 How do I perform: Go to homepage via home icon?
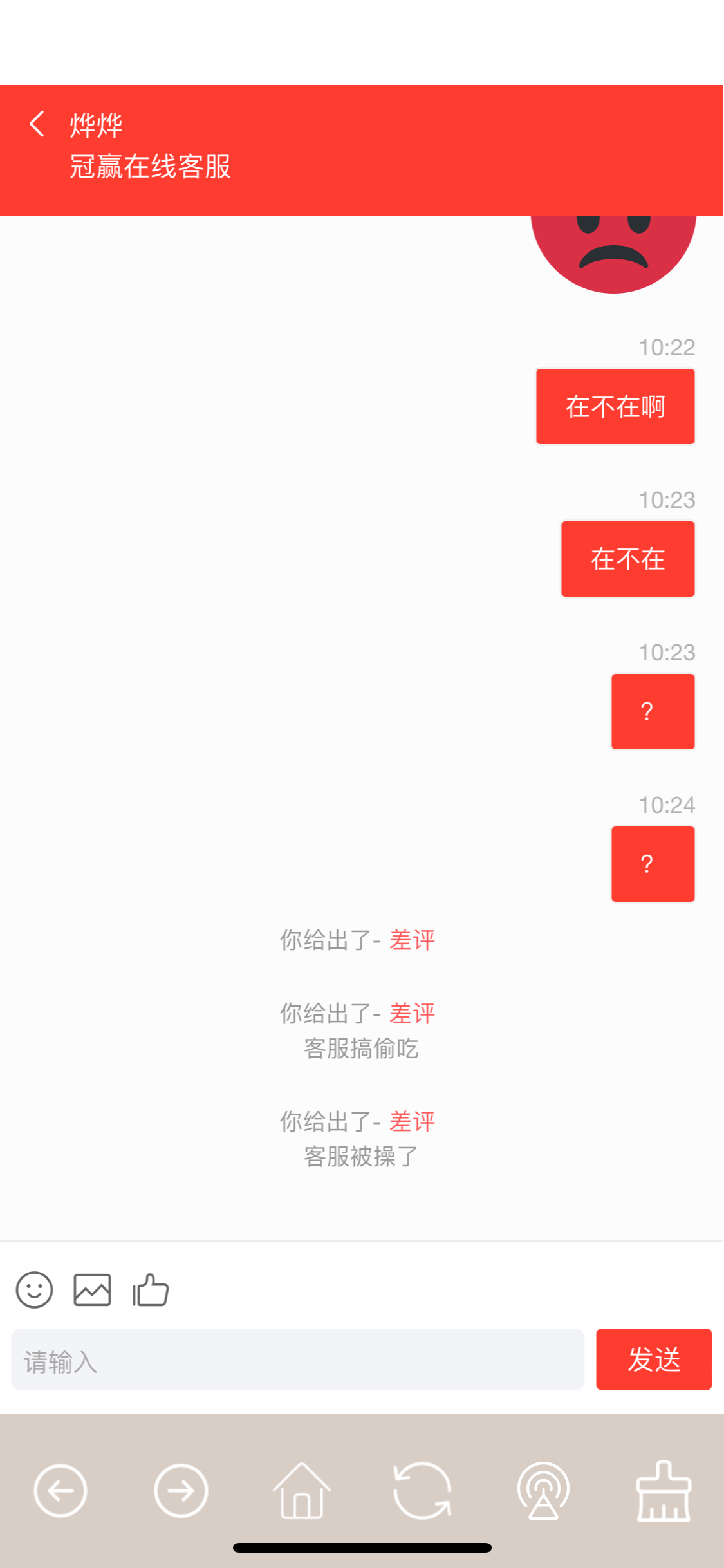click(x=301, y=1491)
